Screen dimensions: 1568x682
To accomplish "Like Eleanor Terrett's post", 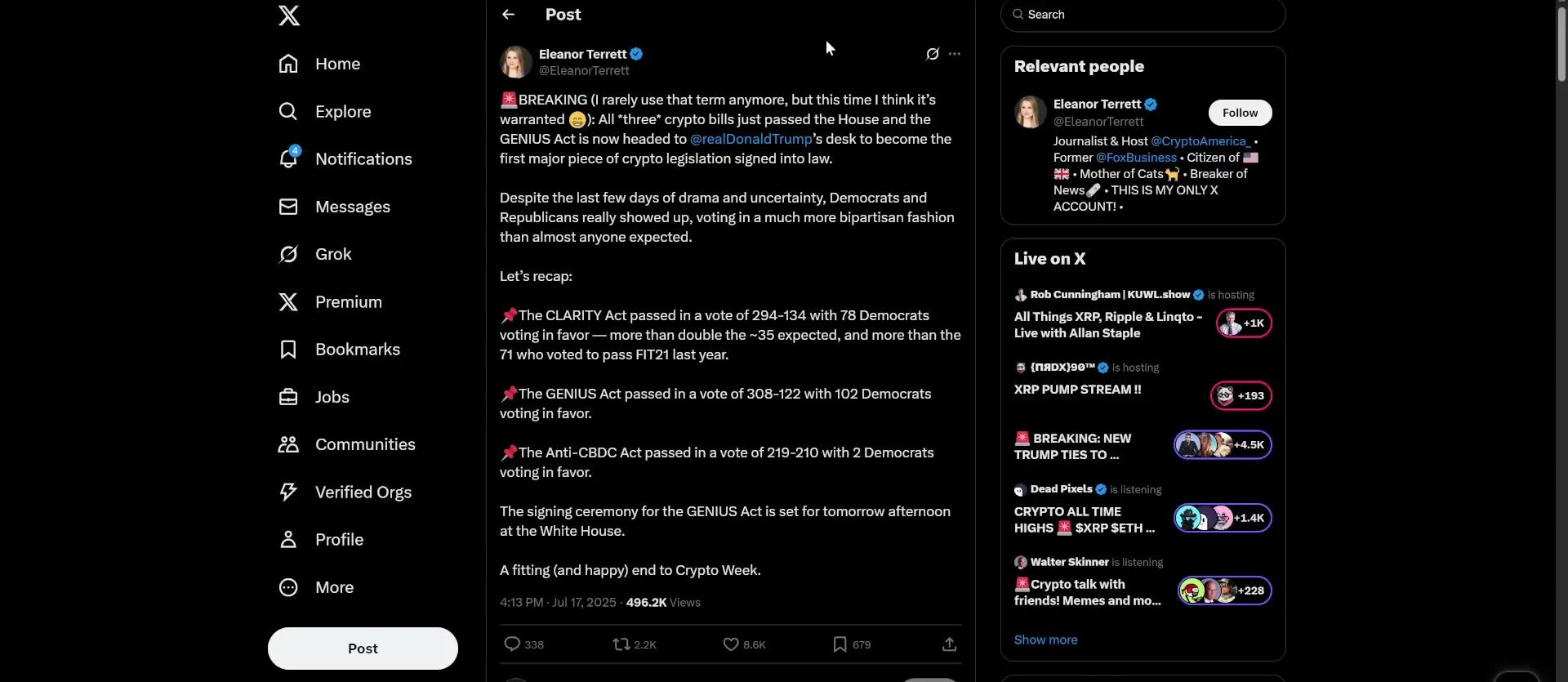I will point(731,644).
